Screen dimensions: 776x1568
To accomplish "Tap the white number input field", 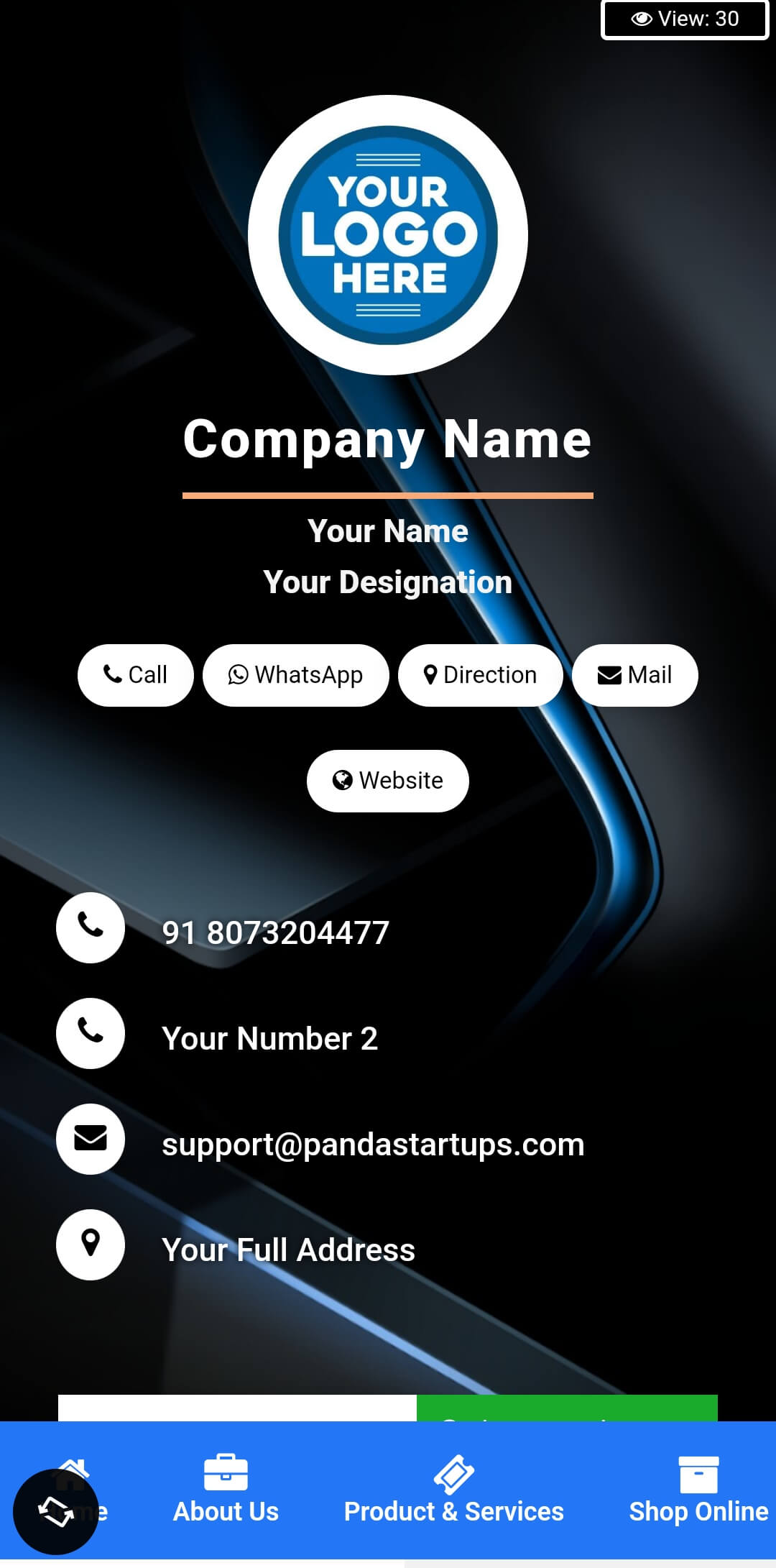I will click(x=237, y=1408).
